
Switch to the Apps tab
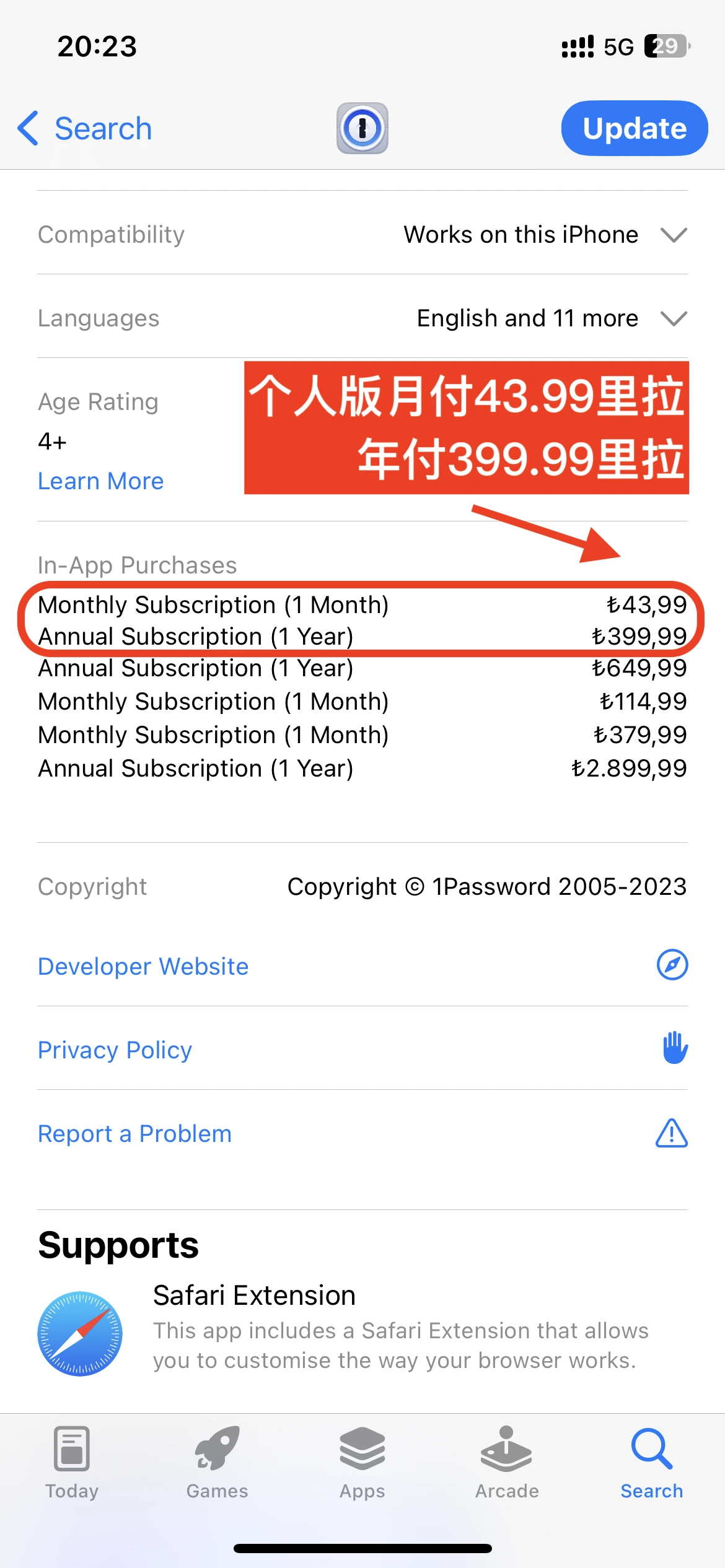coord(362,1463)
